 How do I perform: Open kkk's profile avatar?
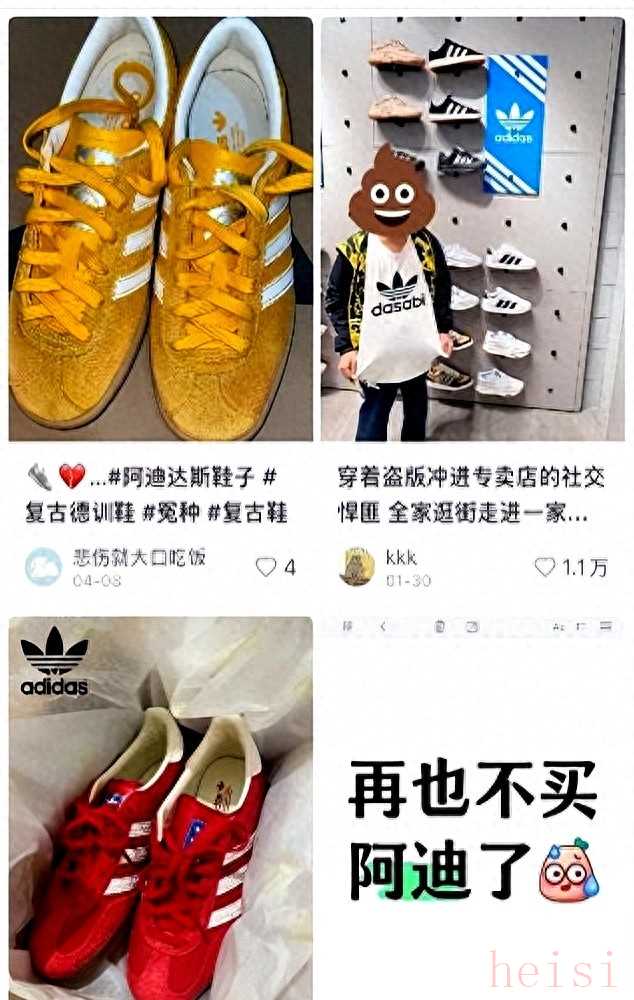357,567
